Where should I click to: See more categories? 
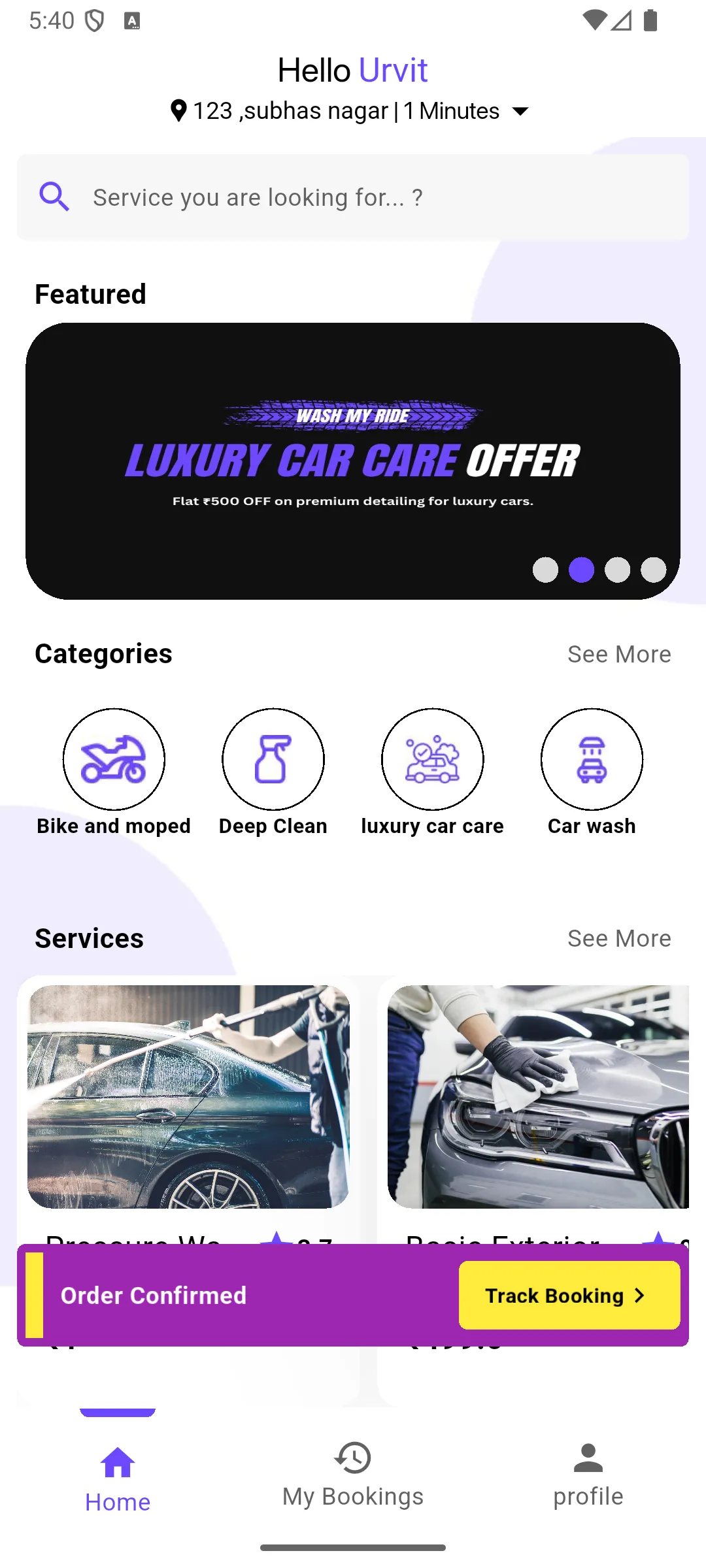click(618, 655)
